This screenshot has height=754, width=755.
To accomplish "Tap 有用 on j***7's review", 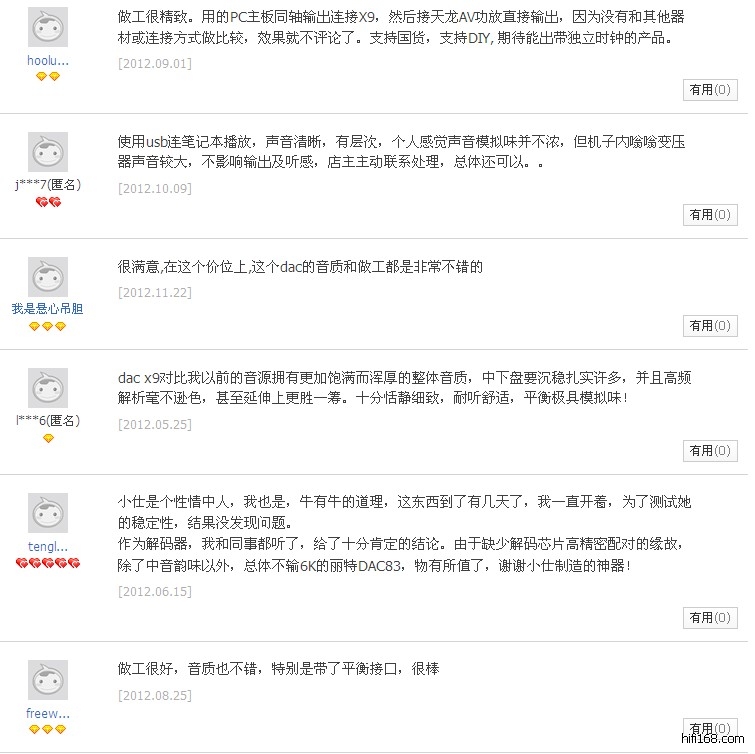I will [x=710, y=215].
